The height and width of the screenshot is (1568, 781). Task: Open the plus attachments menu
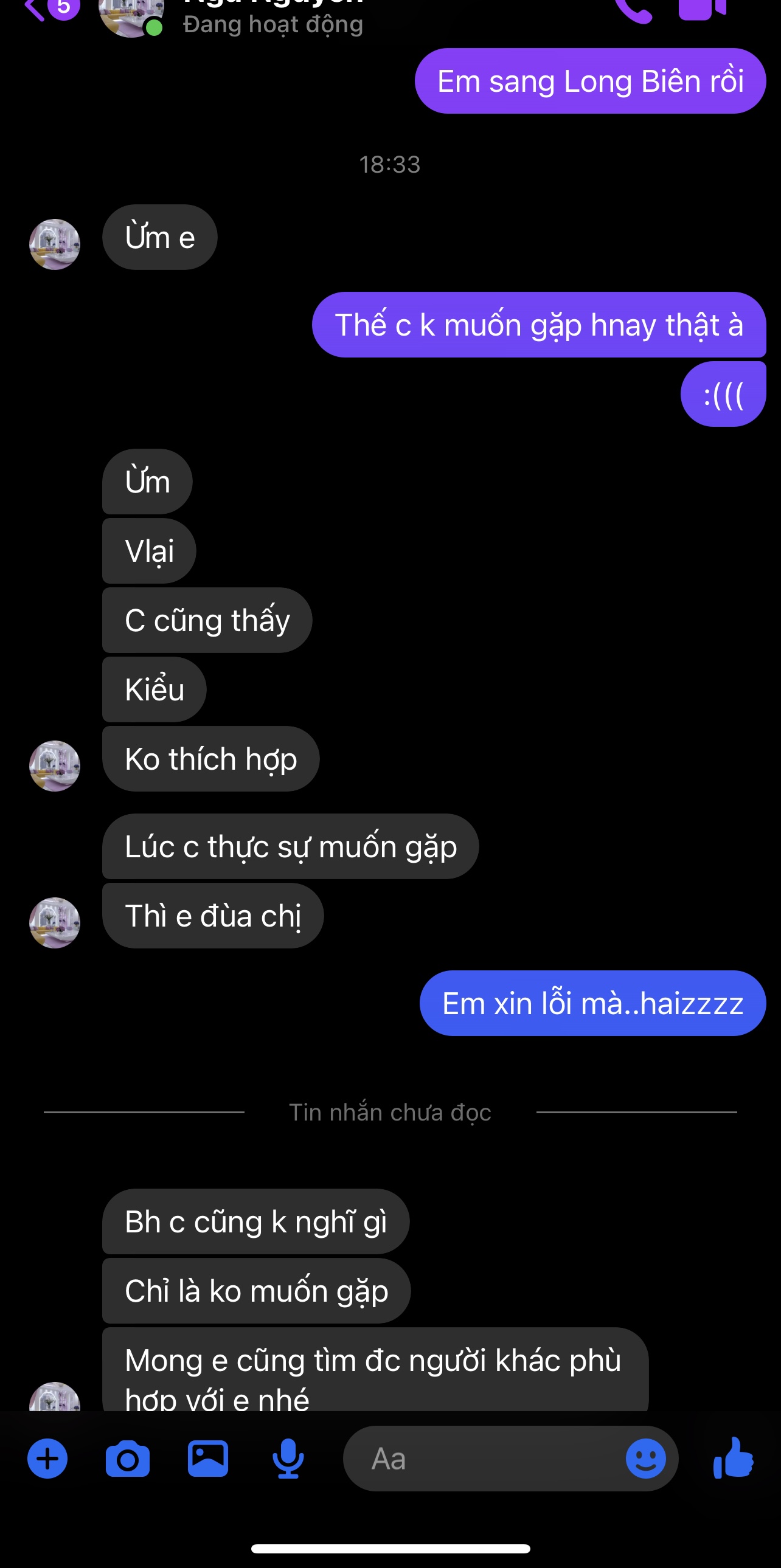click(47, 1459)
